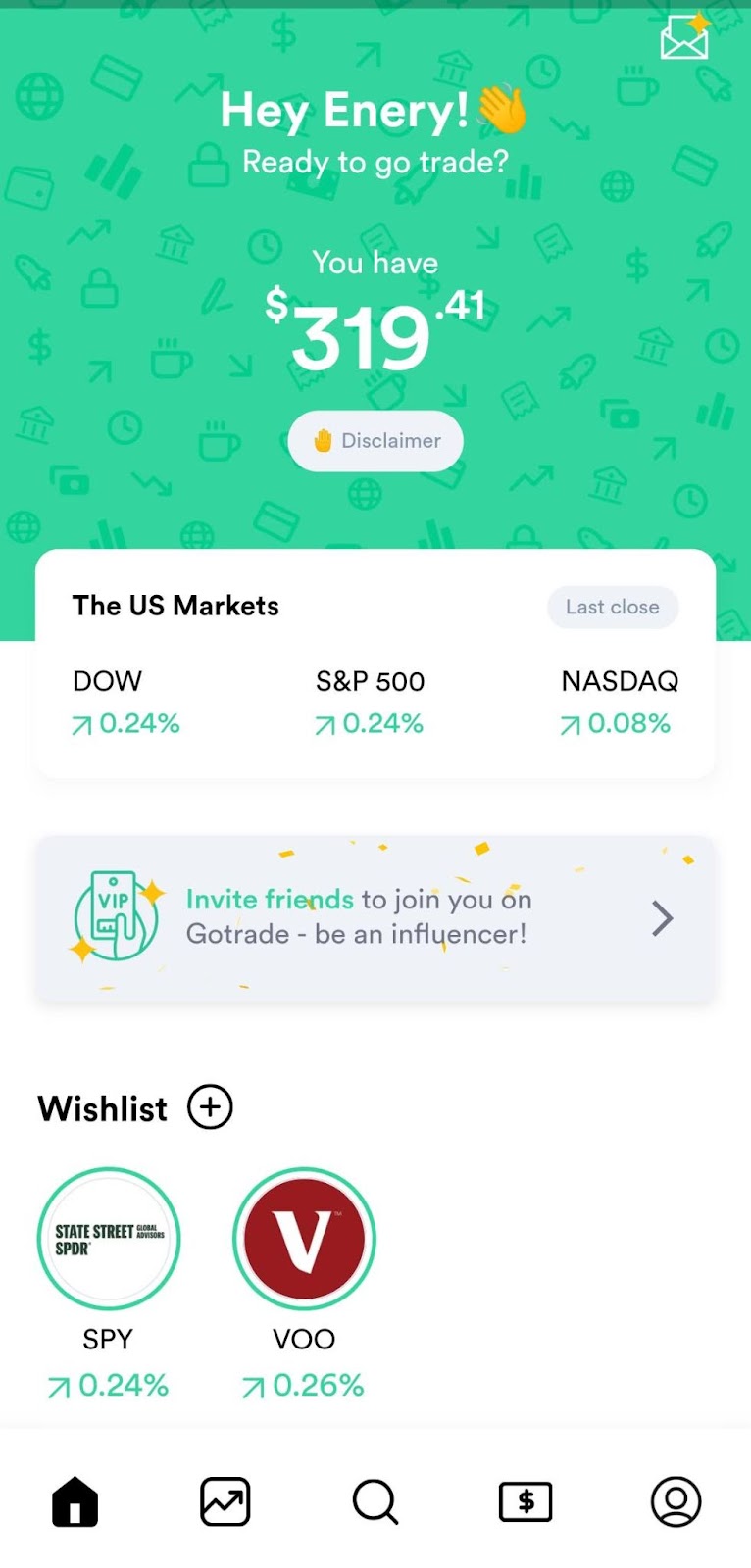Open the profile tab

point(676,1501)
